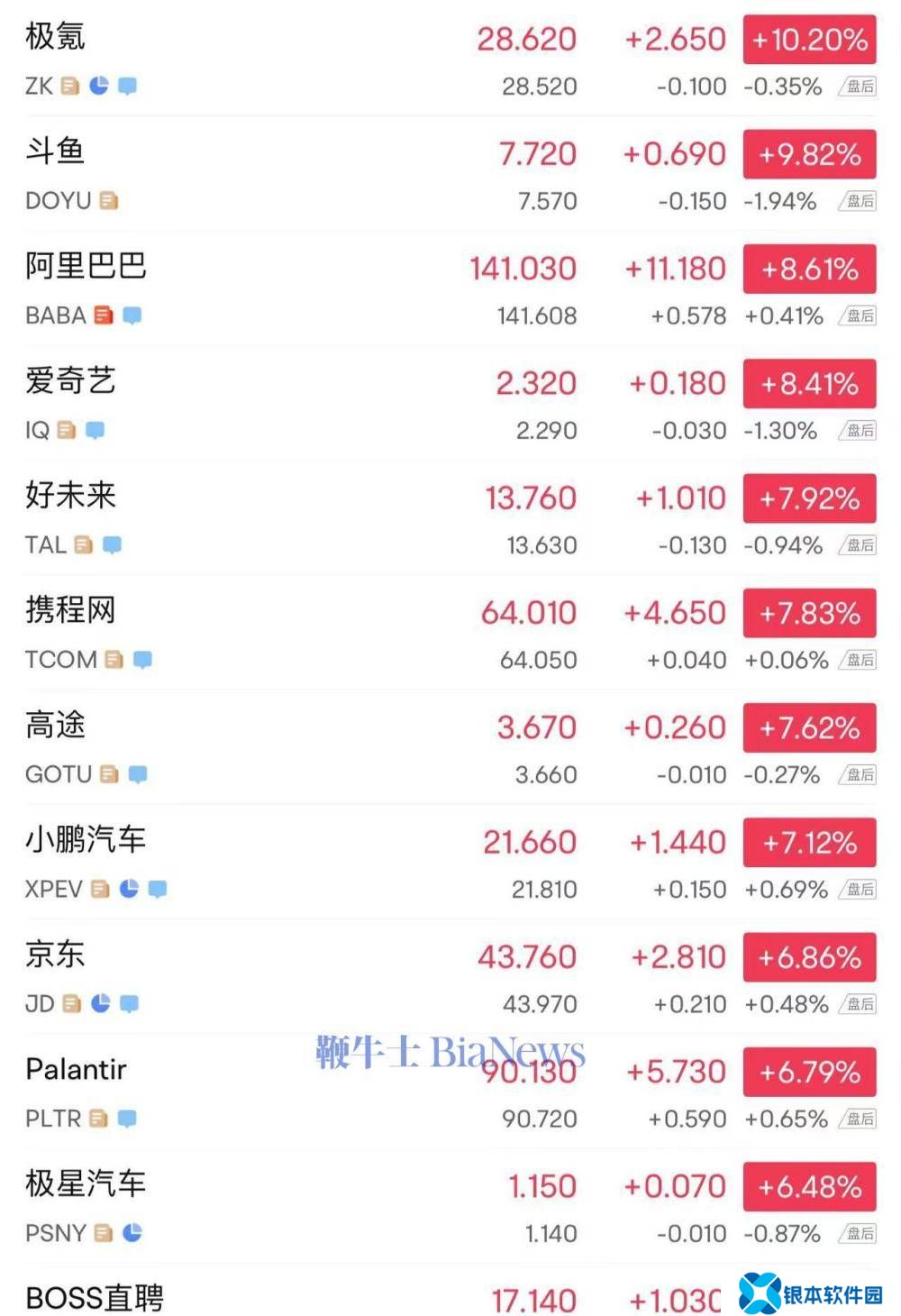The width and height of the screenshot is (901, 1316).
Task: Open the 高途 GOTU stock entry
Action: pos(270,747)
